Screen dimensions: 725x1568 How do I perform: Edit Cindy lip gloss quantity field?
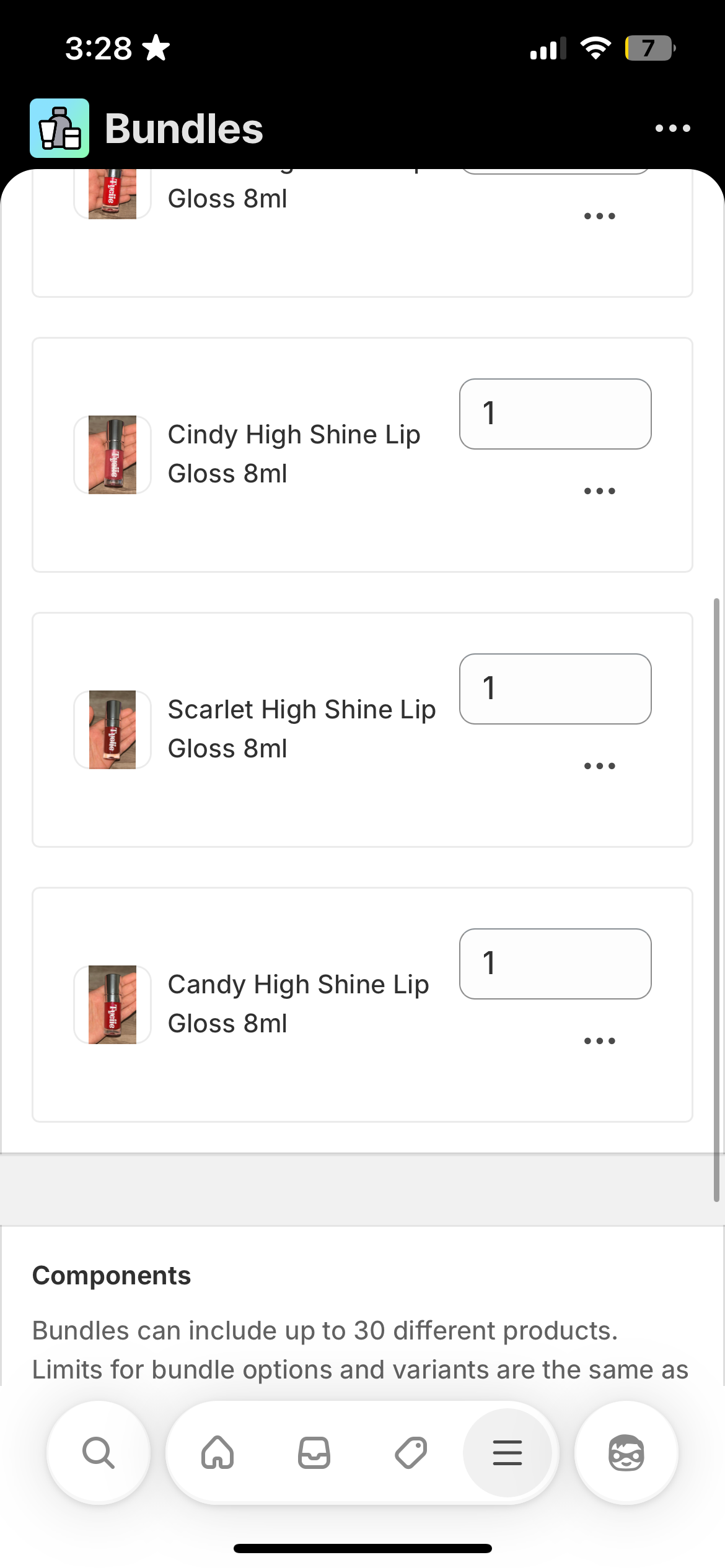tap(555, 414)
